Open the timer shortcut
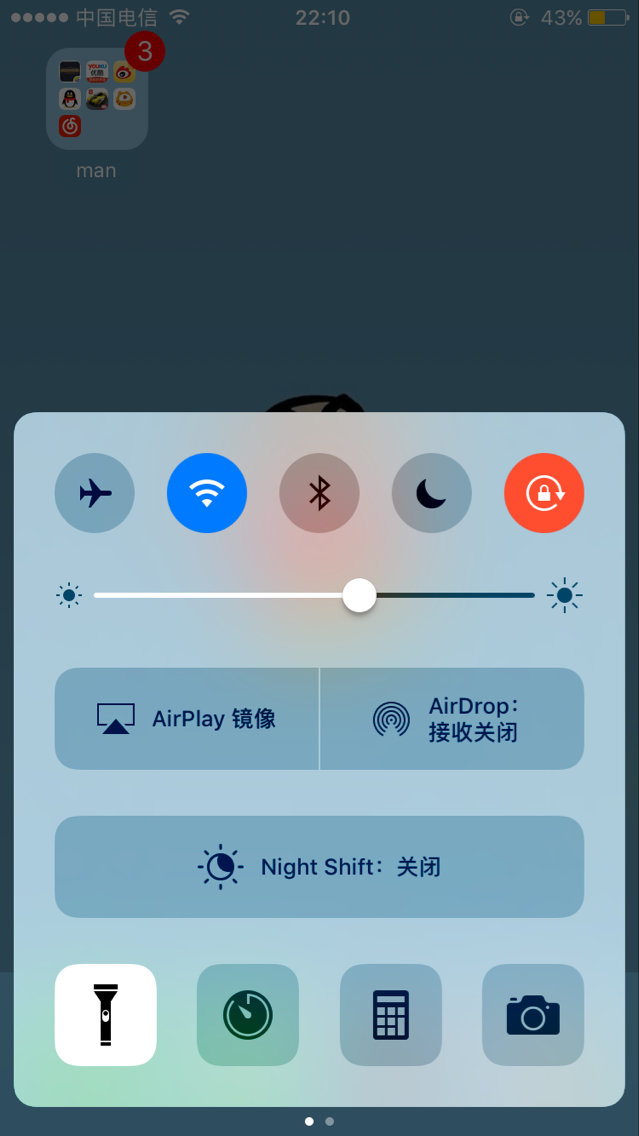Viewport: 639px width, 1136px height. [248, 1015]
